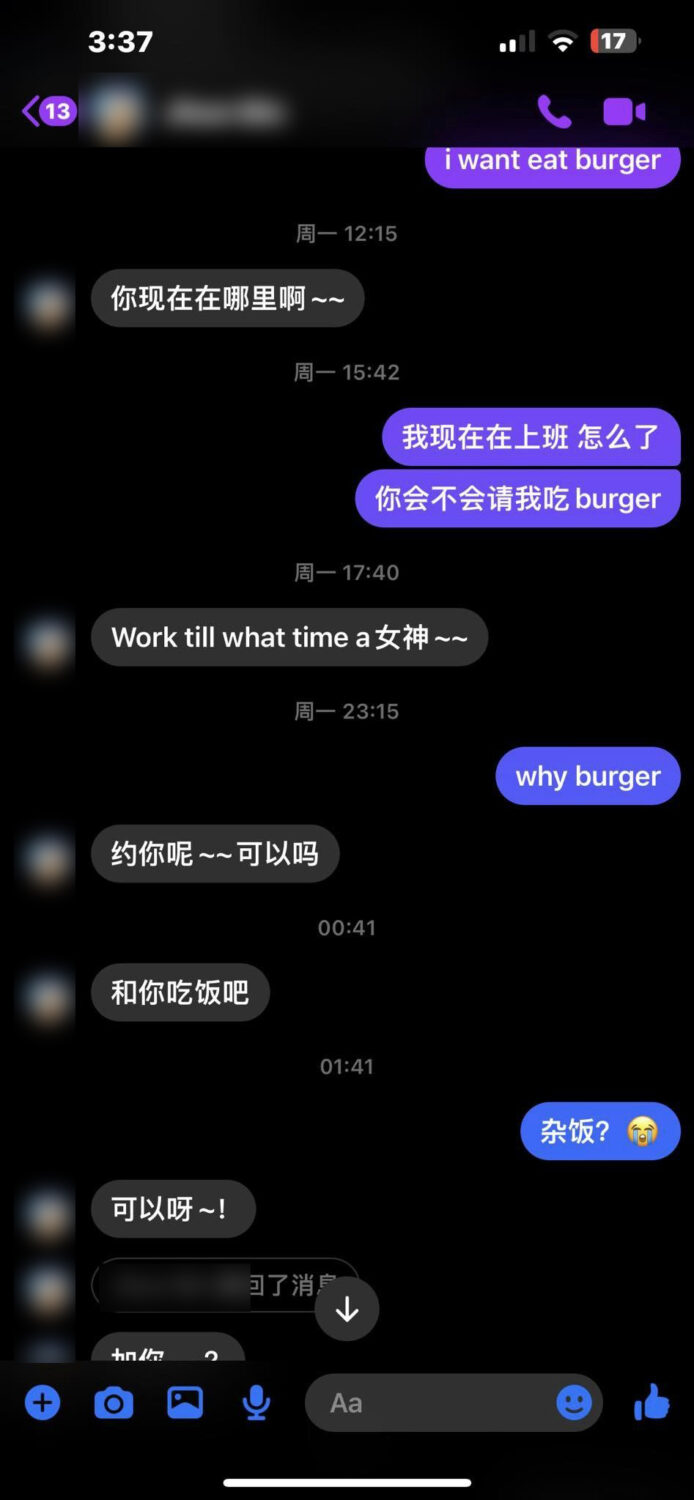Open the photo gallery picker

pos(185,1403)
